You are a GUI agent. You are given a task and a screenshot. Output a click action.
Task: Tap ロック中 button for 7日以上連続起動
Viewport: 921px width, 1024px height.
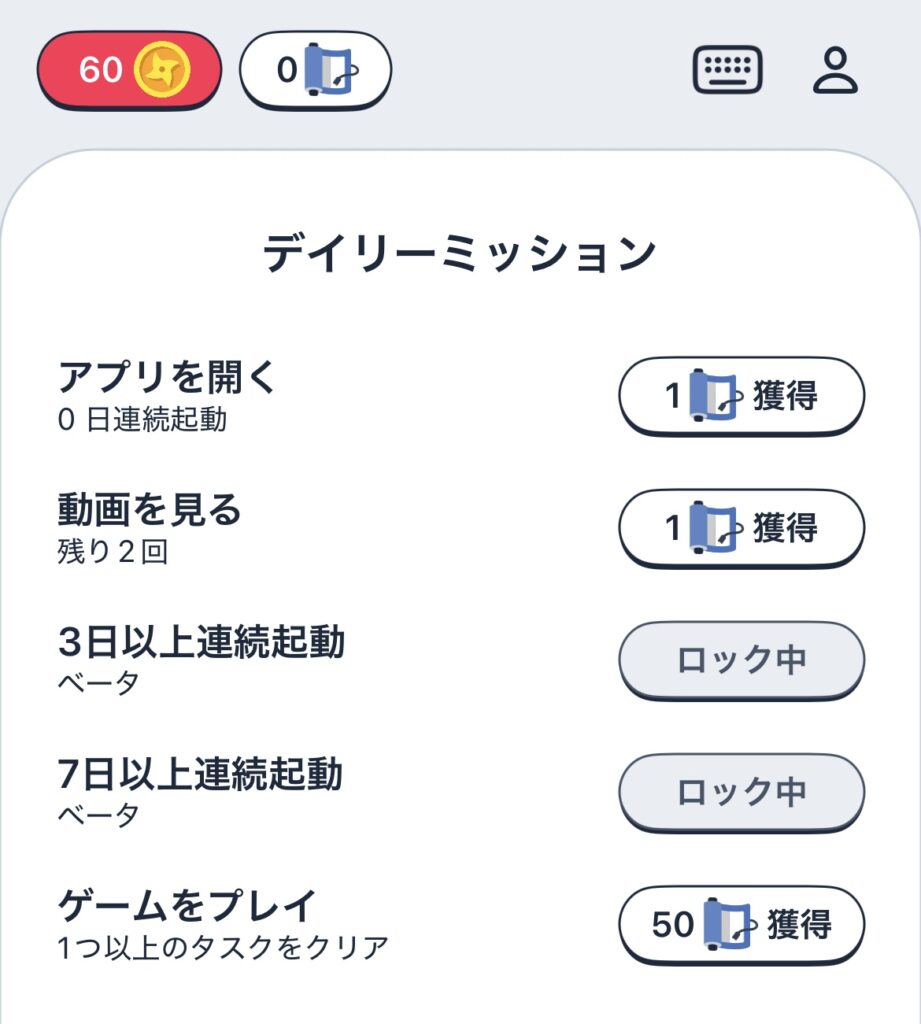coord(741,792)
